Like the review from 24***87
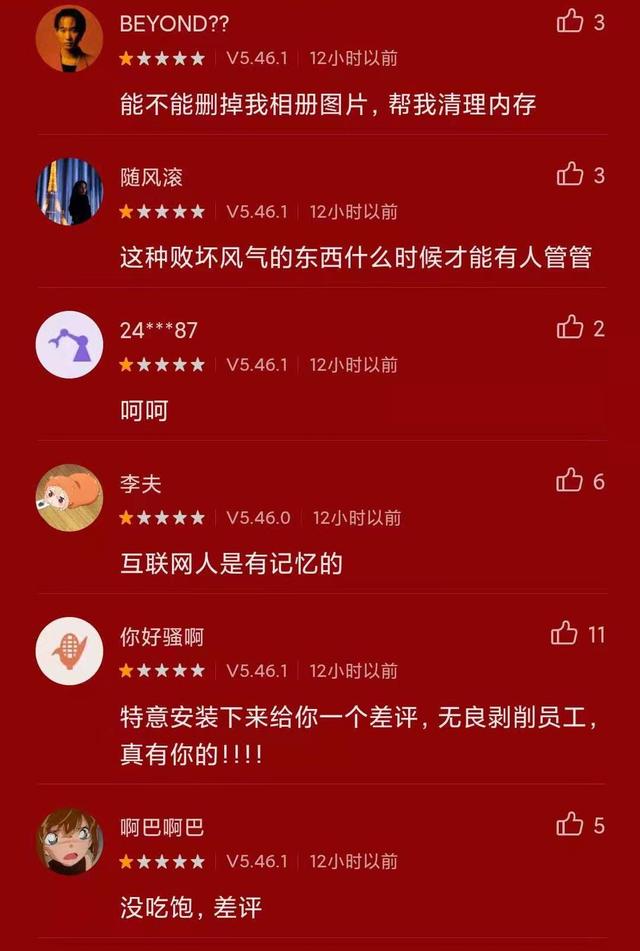This screenshot has width=640, height=951. click(570, 327)
